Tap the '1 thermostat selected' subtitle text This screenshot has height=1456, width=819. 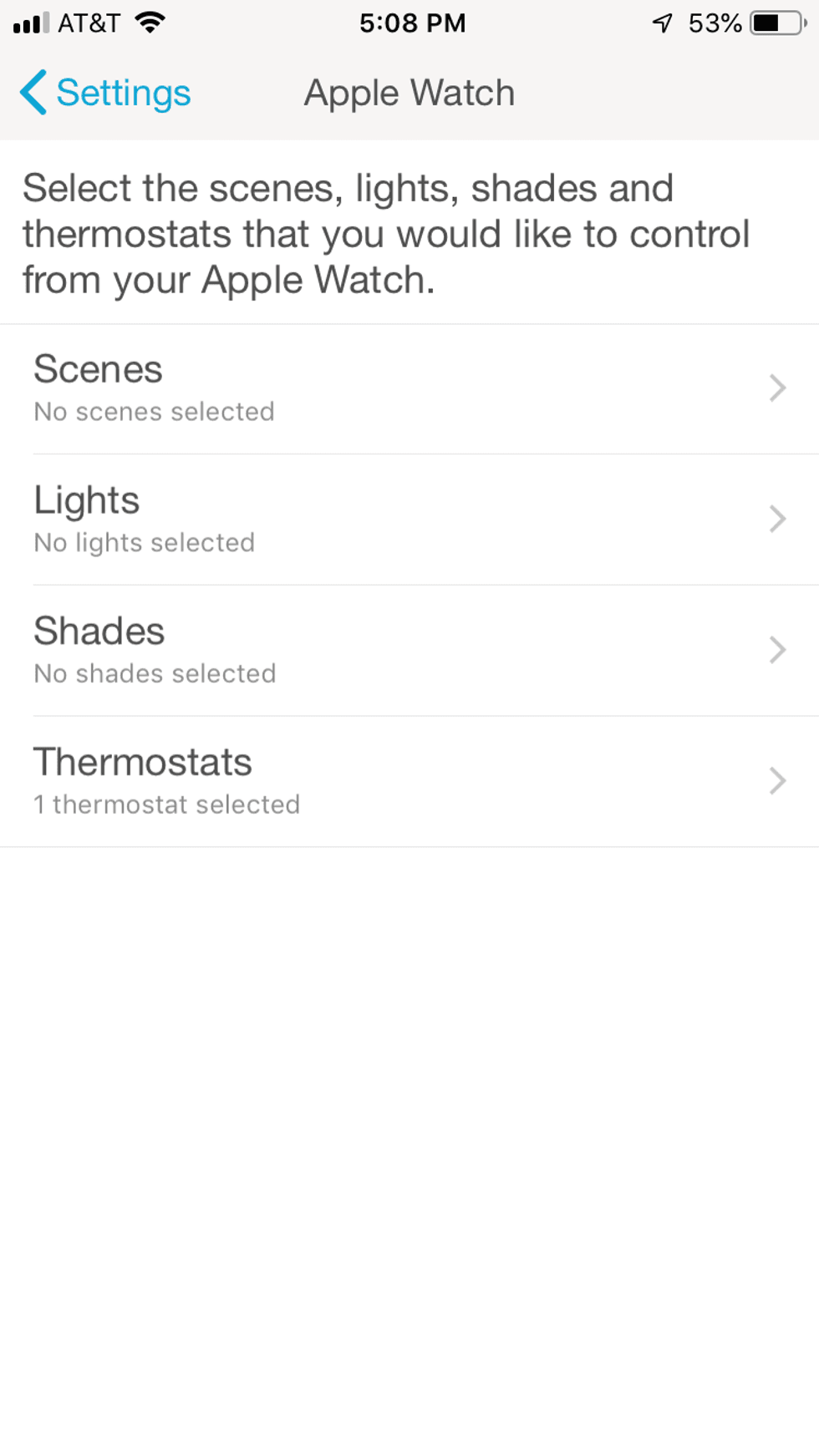point(166,804)
